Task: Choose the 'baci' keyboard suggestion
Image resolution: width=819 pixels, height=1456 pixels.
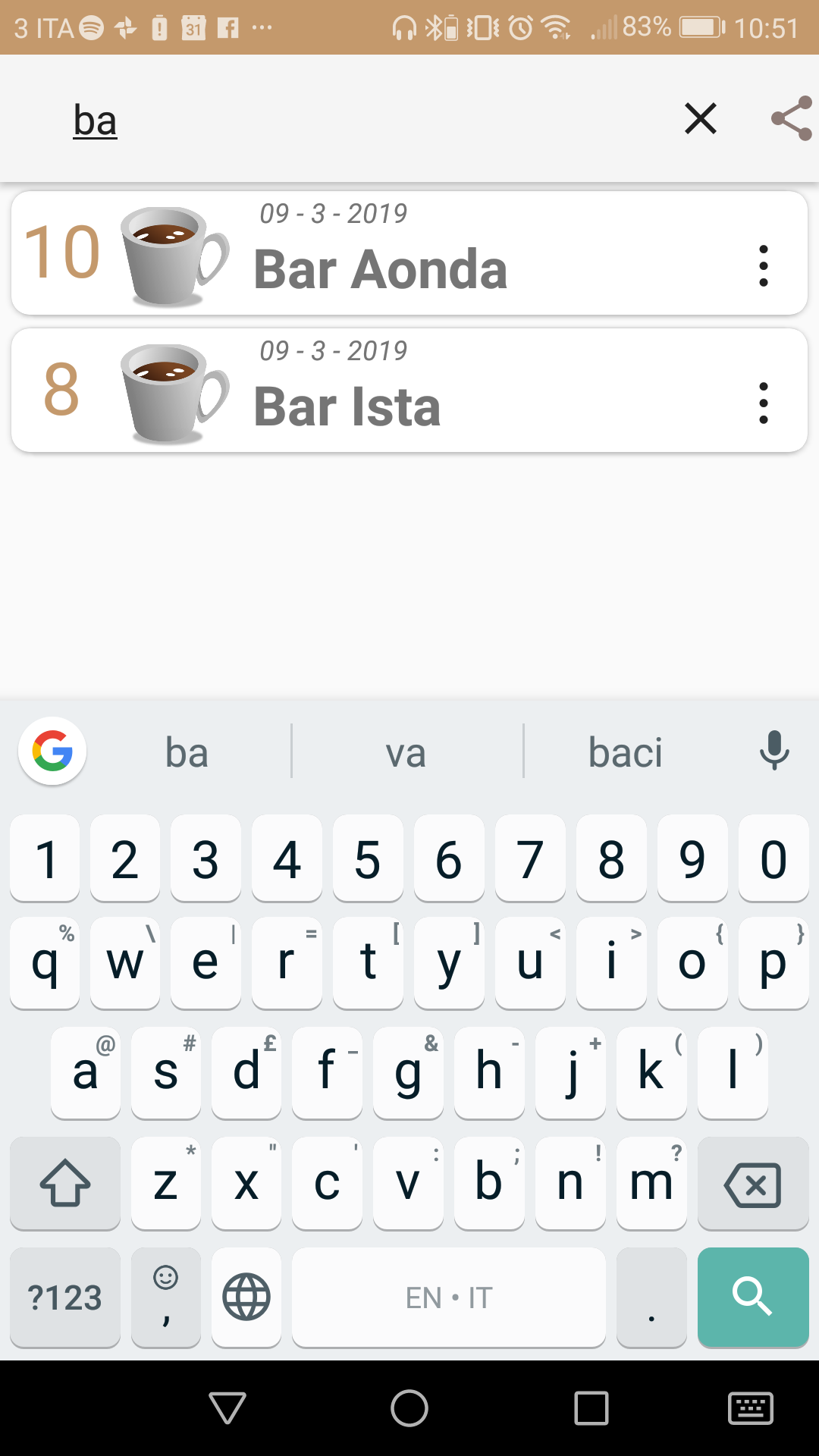Action: pos(625,753)
